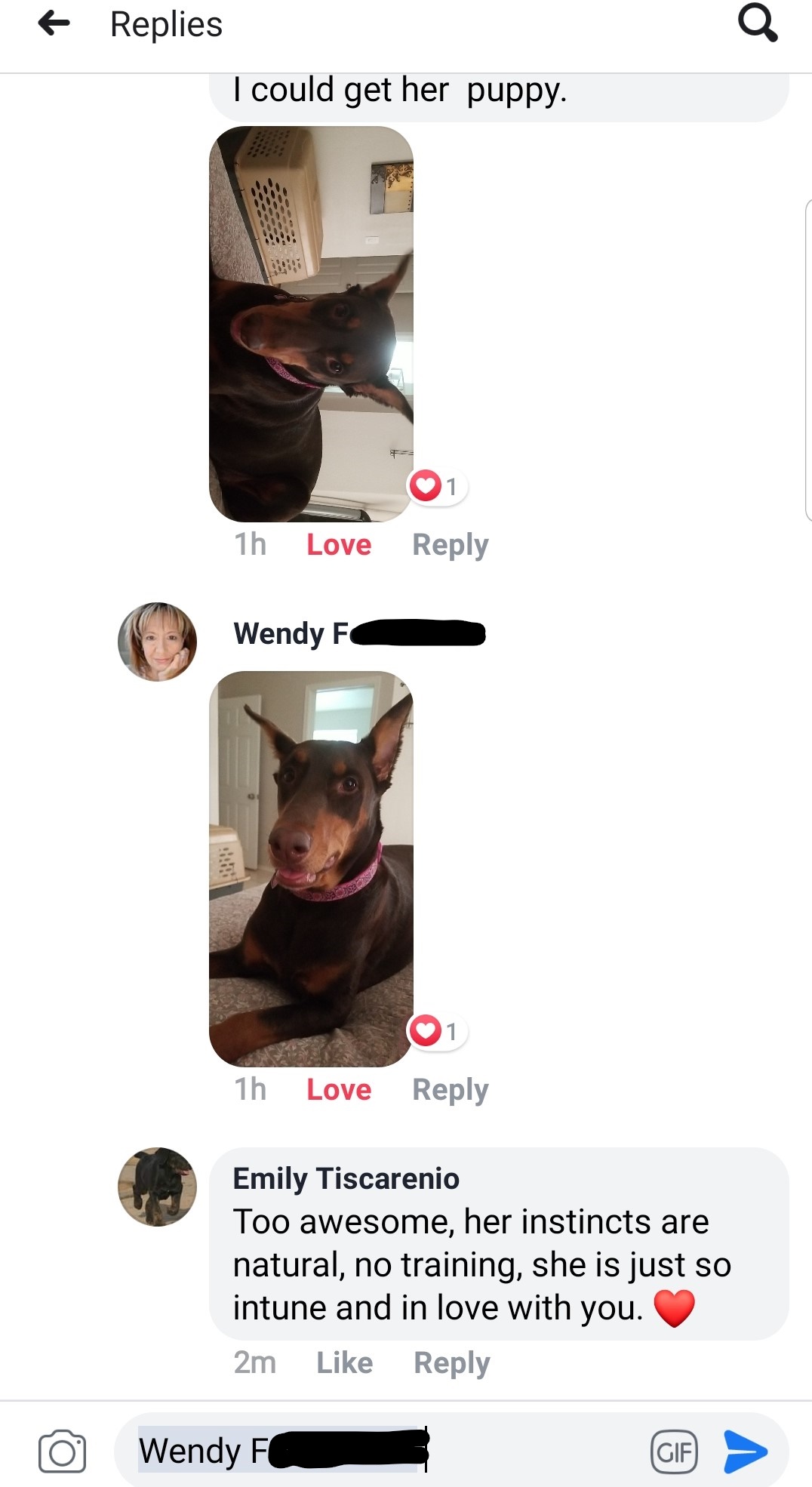Focus the reply text field

point(528,1451)
